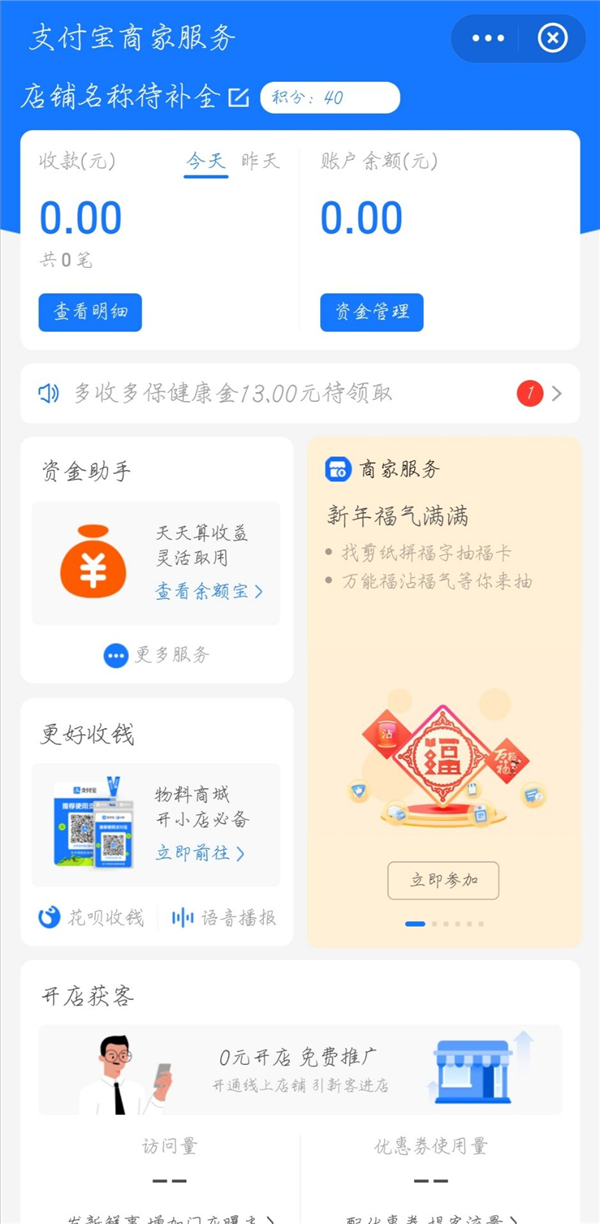Open the mini program more options menu
600x1224 pixels.
tap(488, 39)
